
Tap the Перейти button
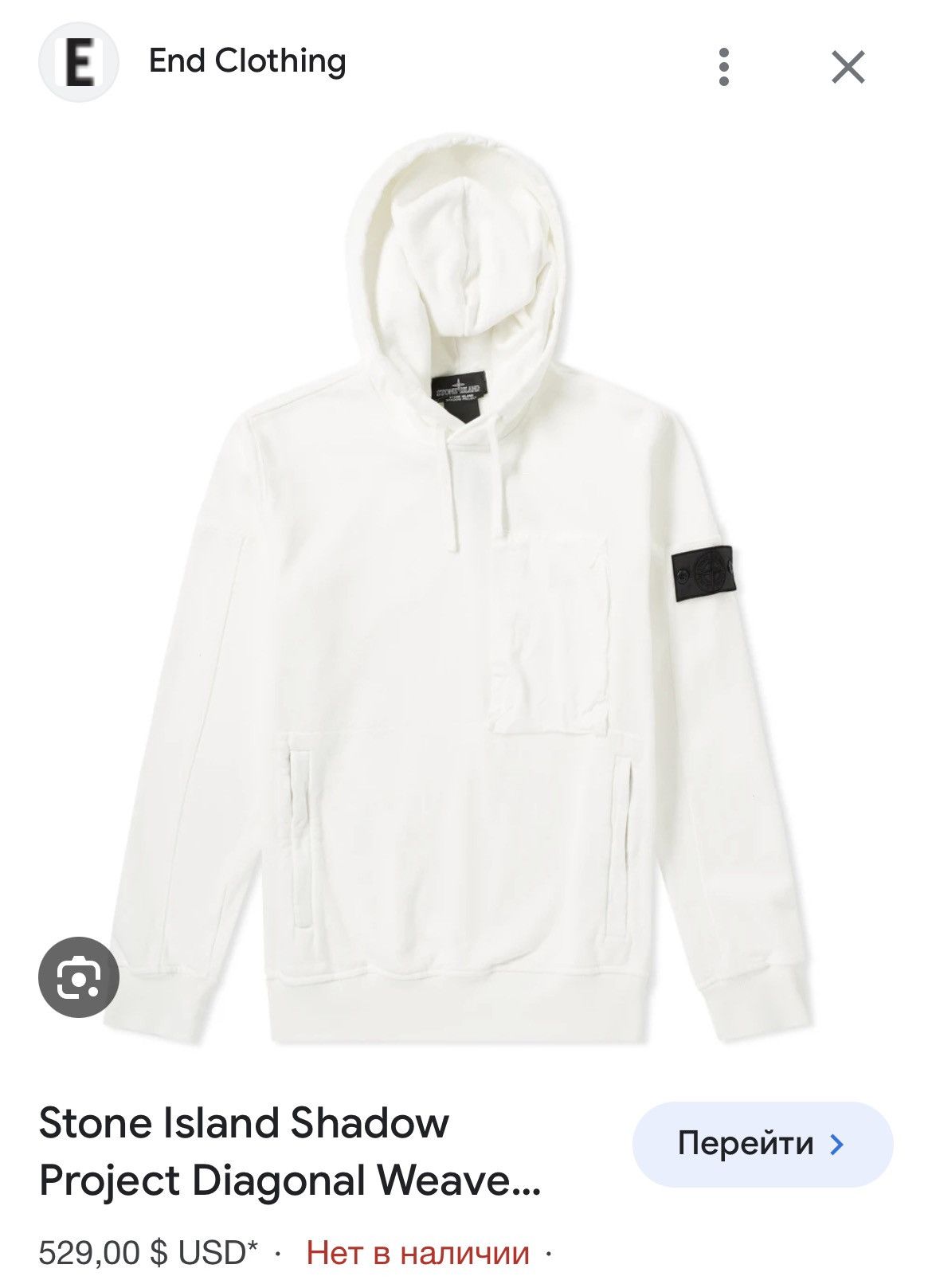762,1144
